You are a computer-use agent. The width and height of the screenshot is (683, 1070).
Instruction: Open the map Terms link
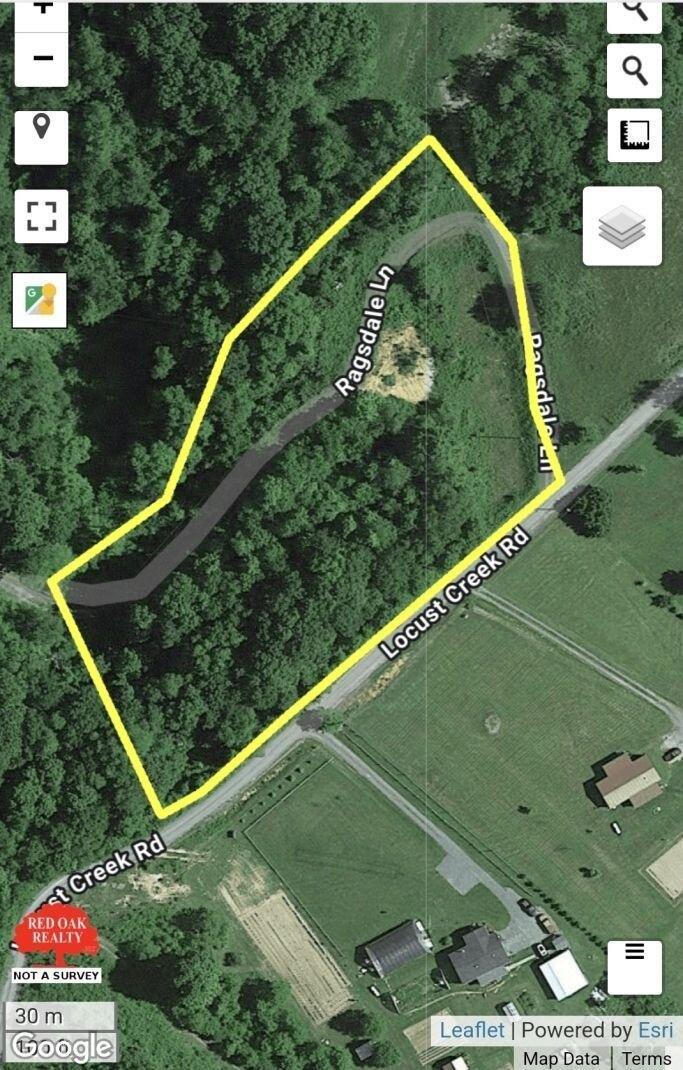[647, 1058]
